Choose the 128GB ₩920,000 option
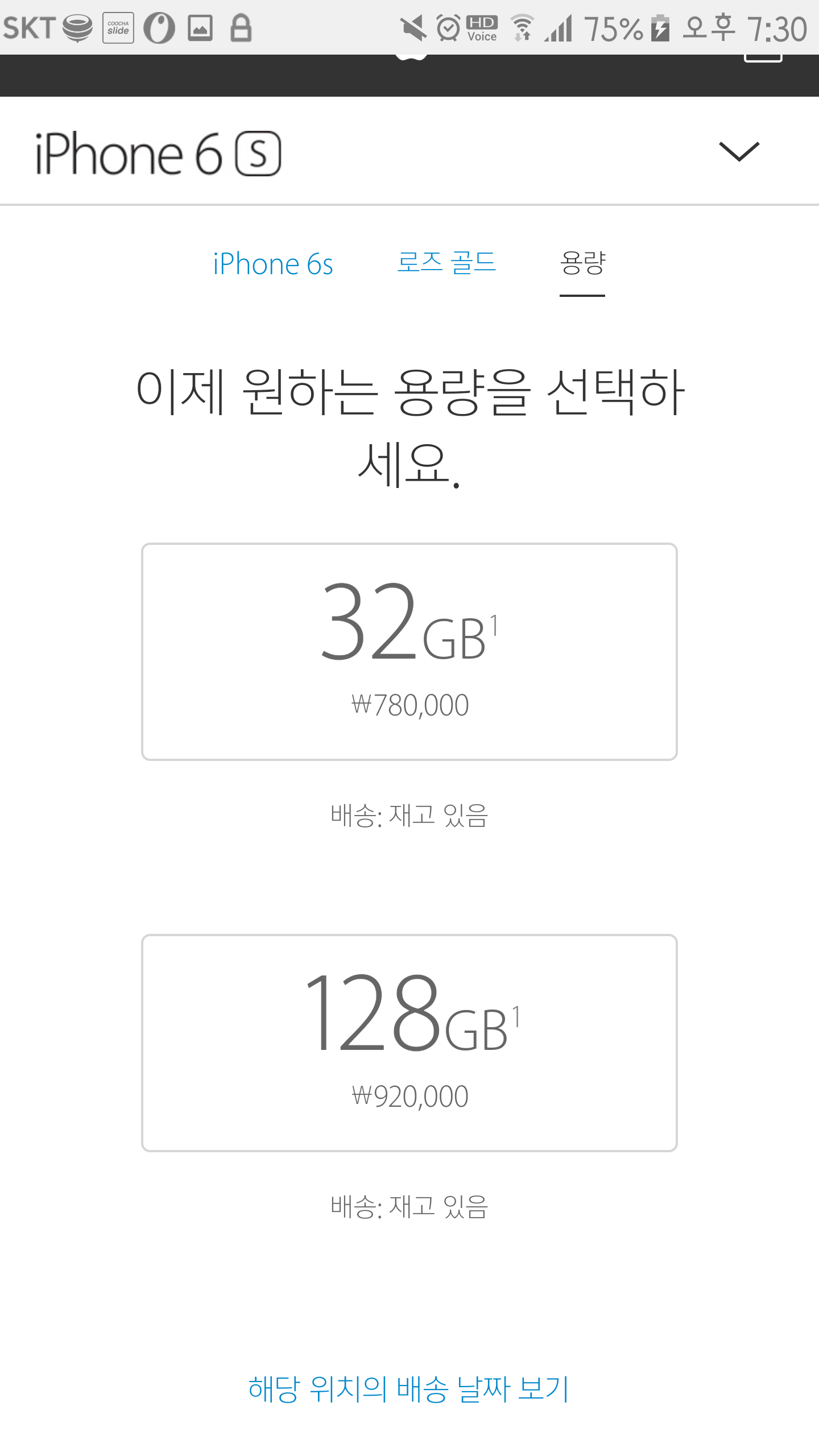819x1456 pixels. click(x=409, y=1043)
